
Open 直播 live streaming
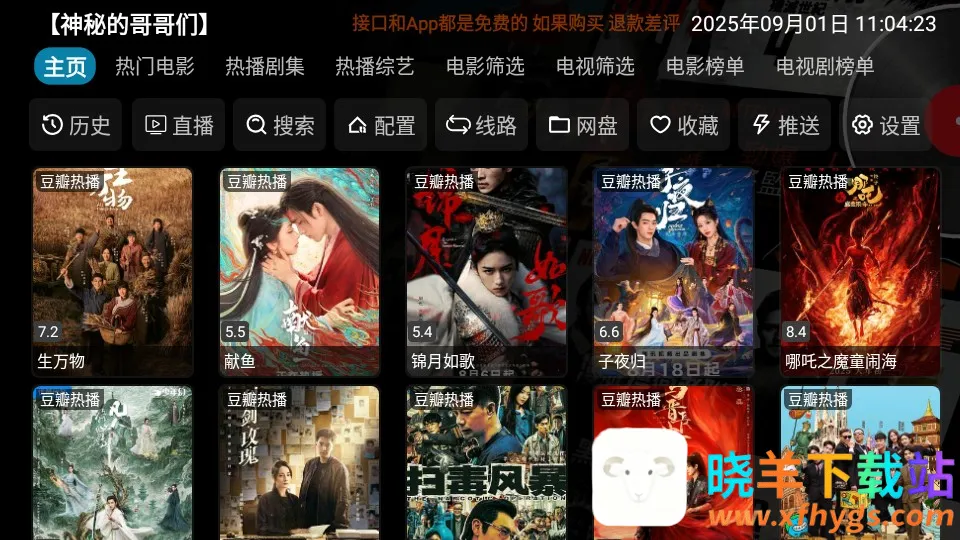pyautogui.click(x=179, y=125)
